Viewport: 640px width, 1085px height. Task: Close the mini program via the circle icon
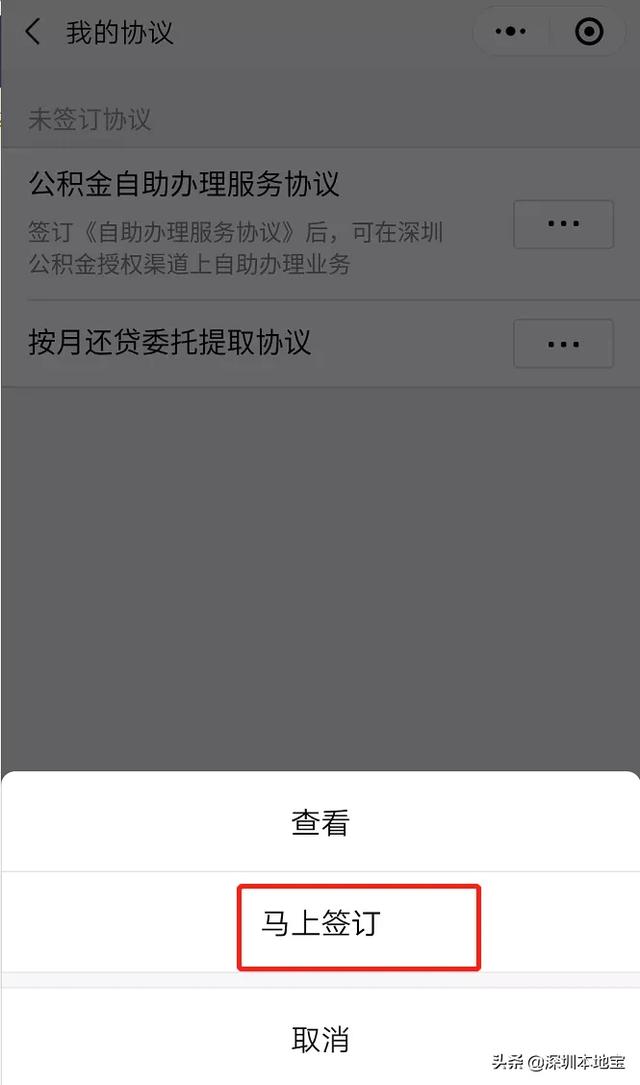point(589,32)
